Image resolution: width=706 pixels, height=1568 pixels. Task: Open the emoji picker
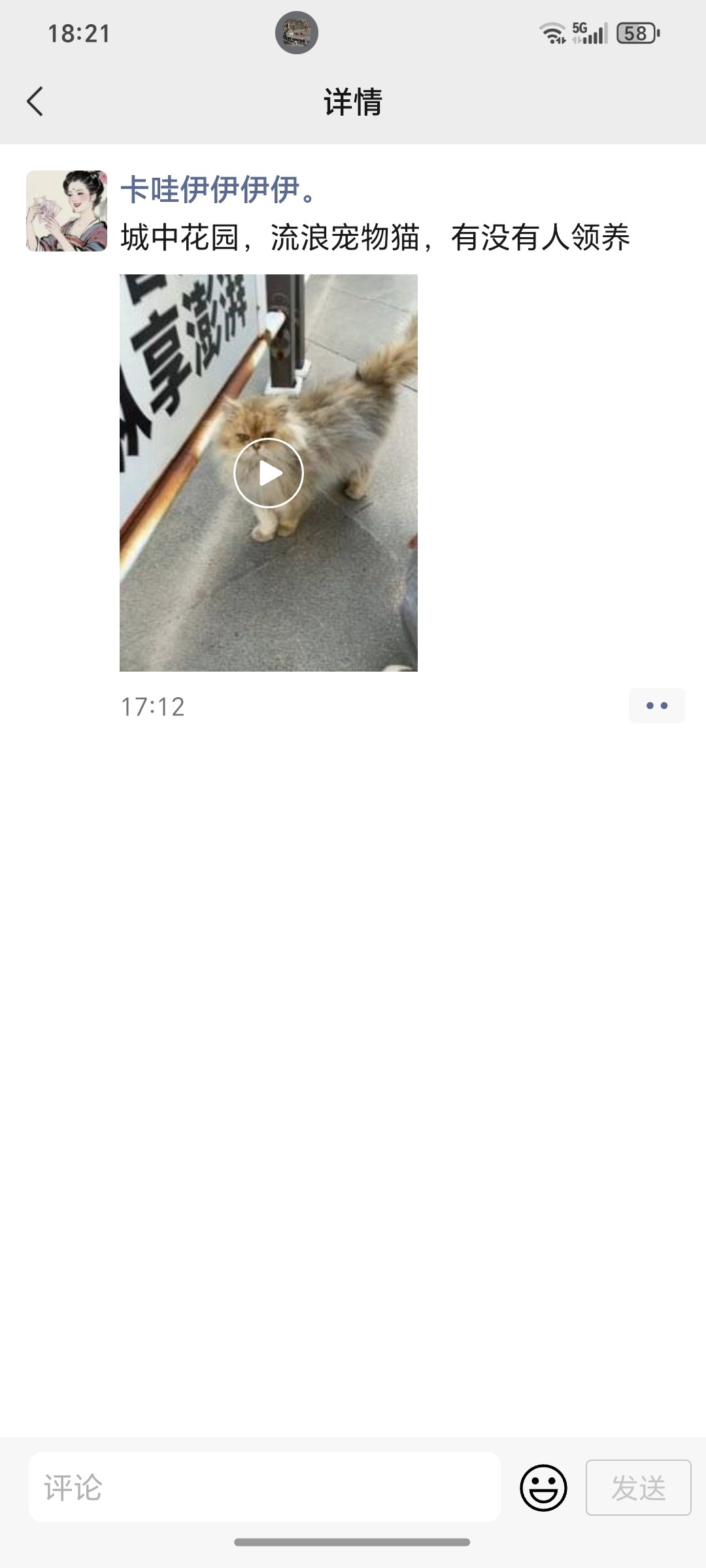click(x=543, y=1488)
